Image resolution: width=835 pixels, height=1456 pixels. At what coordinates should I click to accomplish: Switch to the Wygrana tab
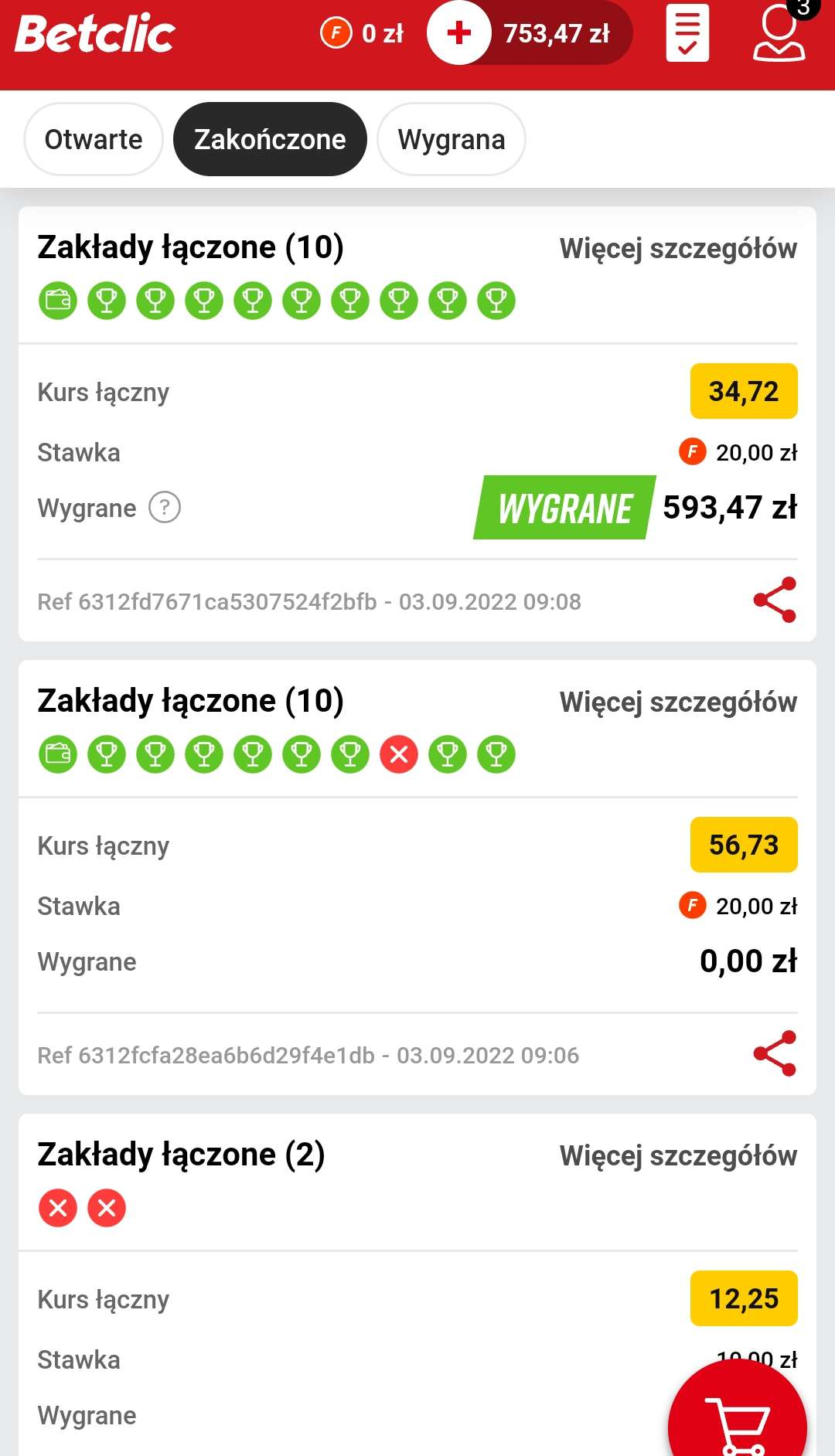[452, 140]
